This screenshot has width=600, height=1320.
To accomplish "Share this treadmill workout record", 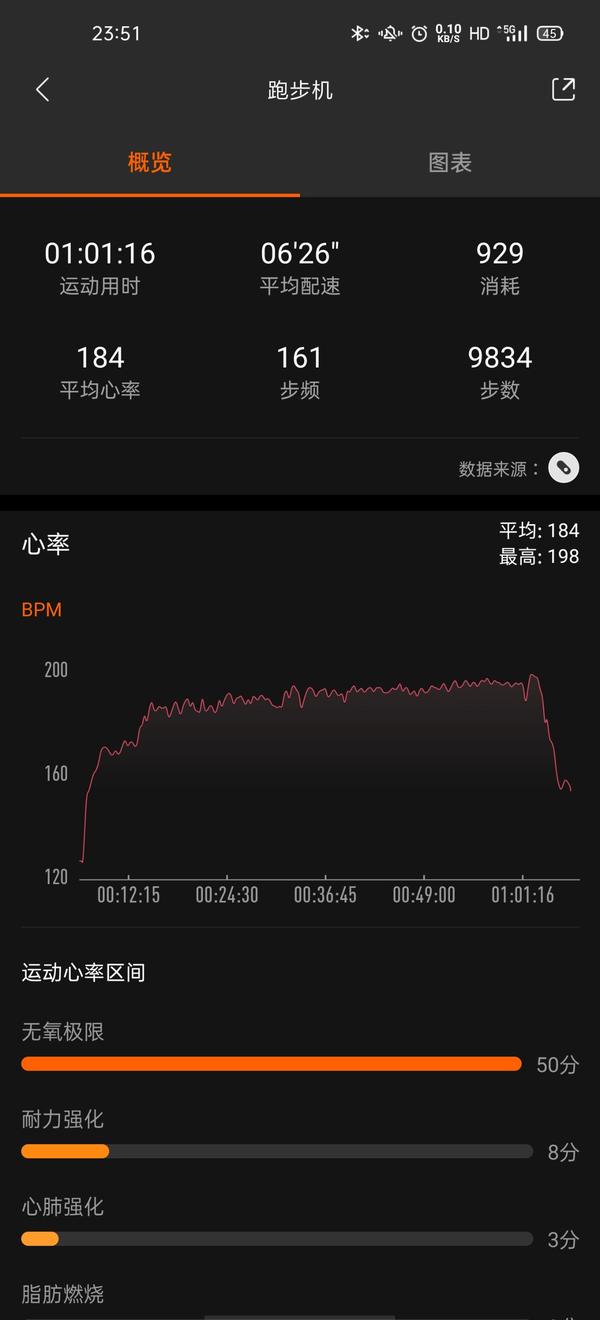I will [x=563, y=90].
